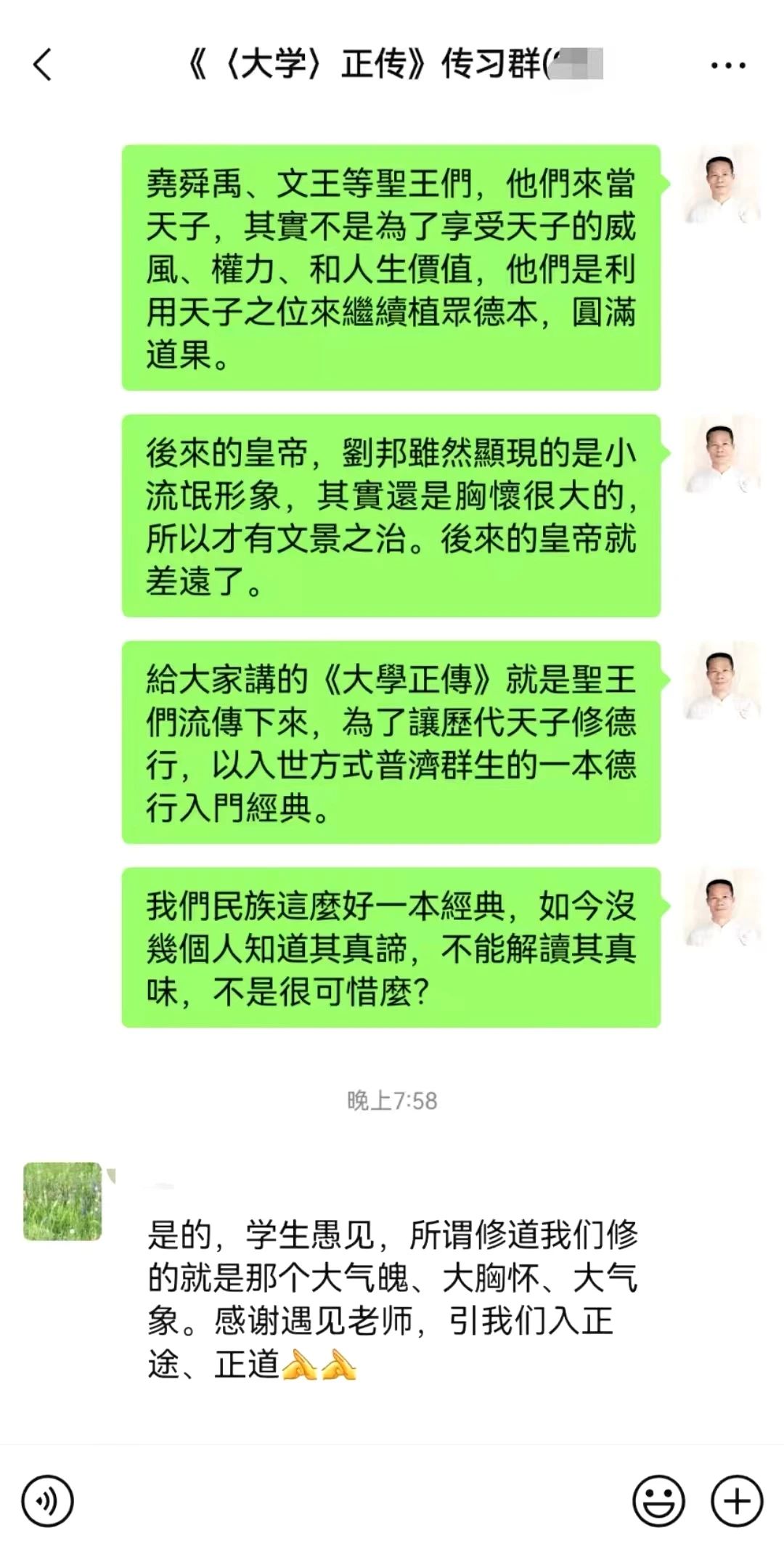Tap the message text input field

(x=352, y=1501)
